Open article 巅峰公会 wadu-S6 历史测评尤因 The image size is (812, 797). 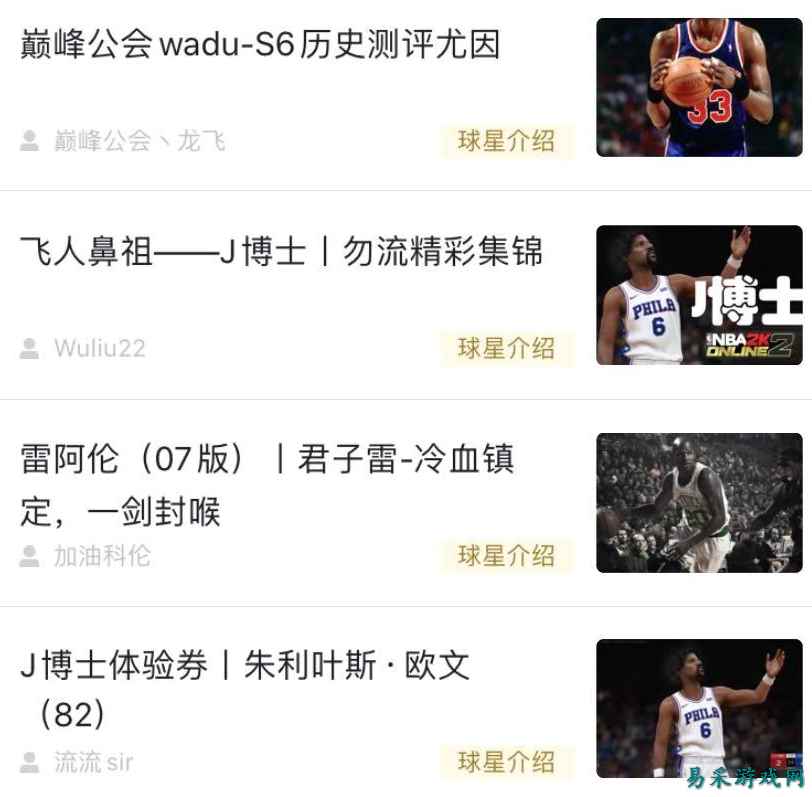point(260,45)
